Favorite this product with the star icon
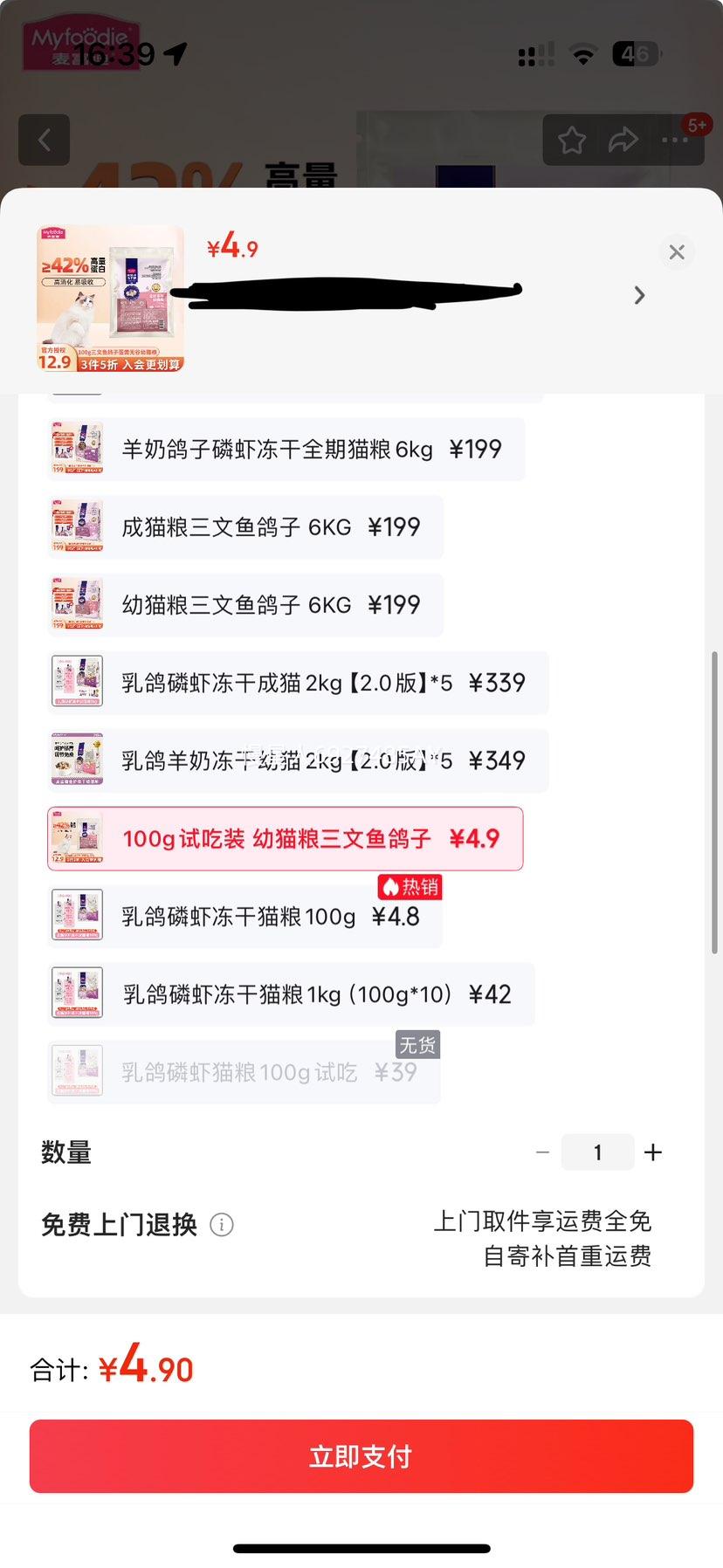The height and width of the screenshot is (1568, 723). (572, 140)
